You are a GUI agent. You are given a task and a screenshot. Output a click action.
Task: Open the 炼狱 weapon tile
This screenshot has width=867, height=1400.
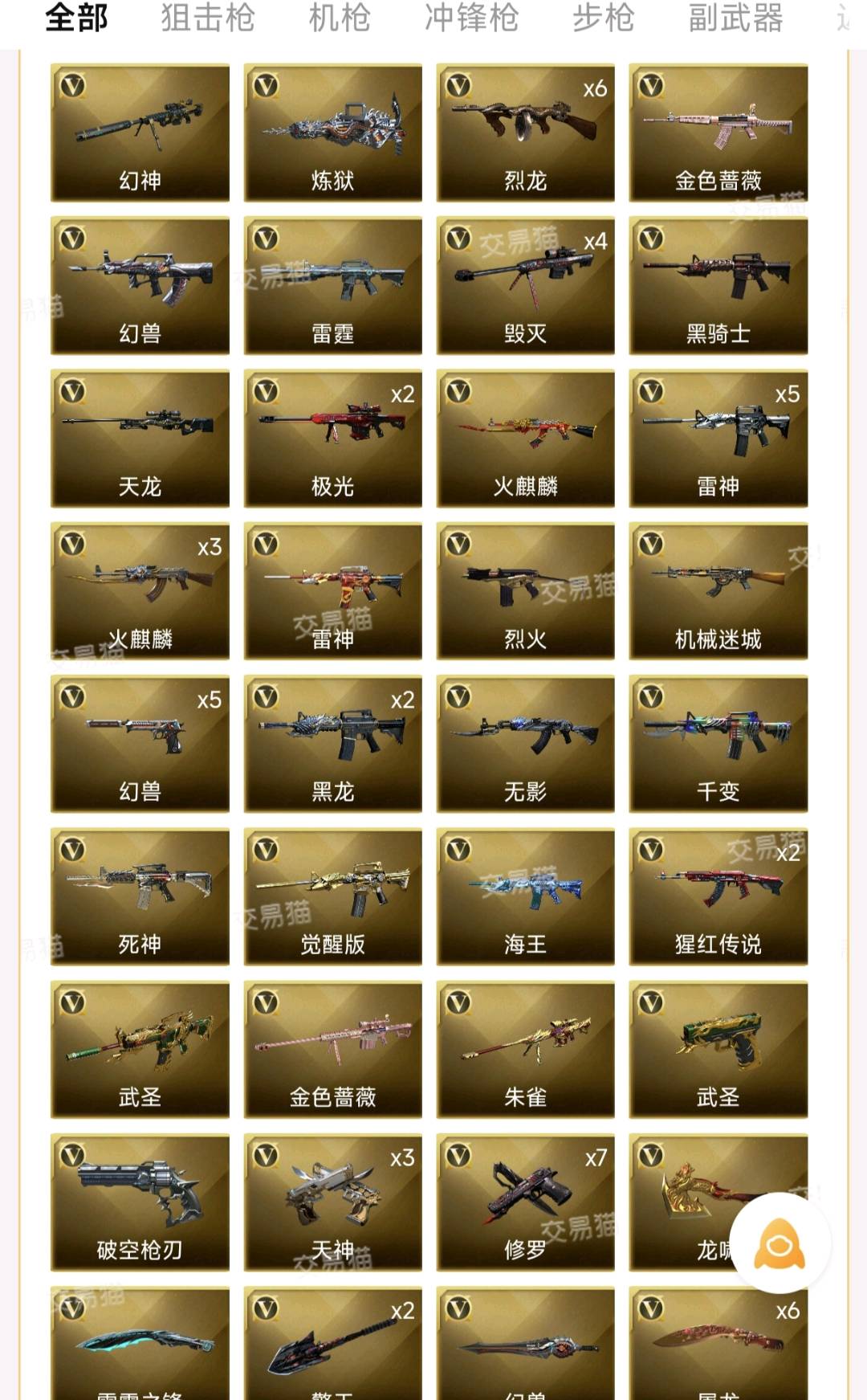[x=332, y=133]
